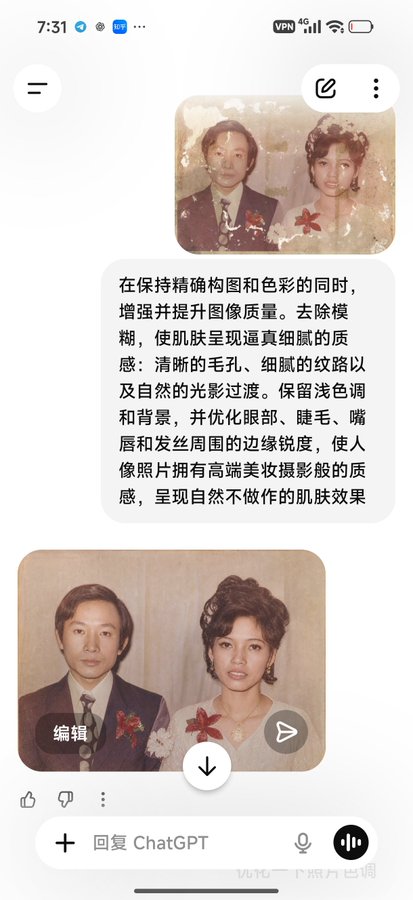The image size is (413, 900).
Task: Focus the 回复 ChatGPT input field
Action: (x=189, y=843)
